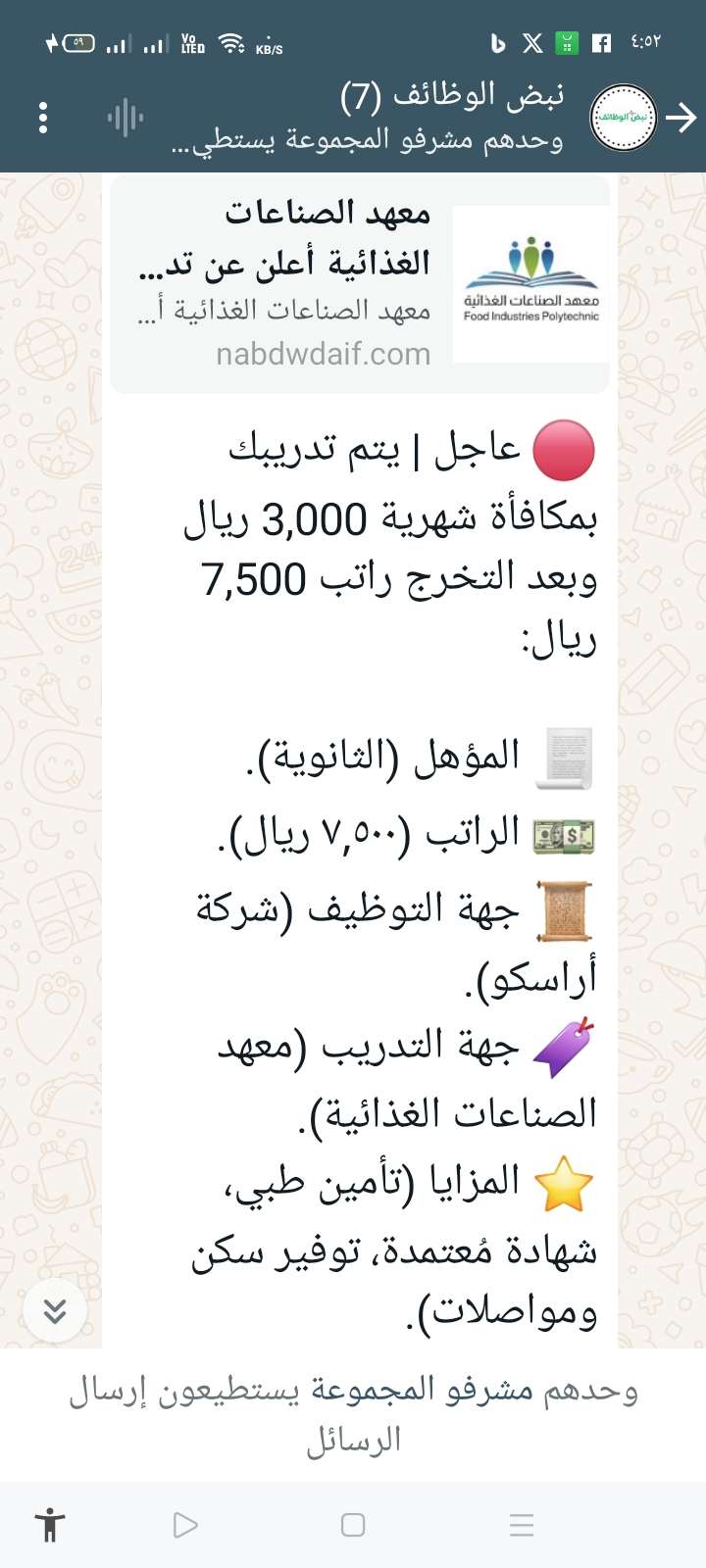Open the recent apps menu button
This screenshot has height=1568, width=706.
[x=522, y=1525]
